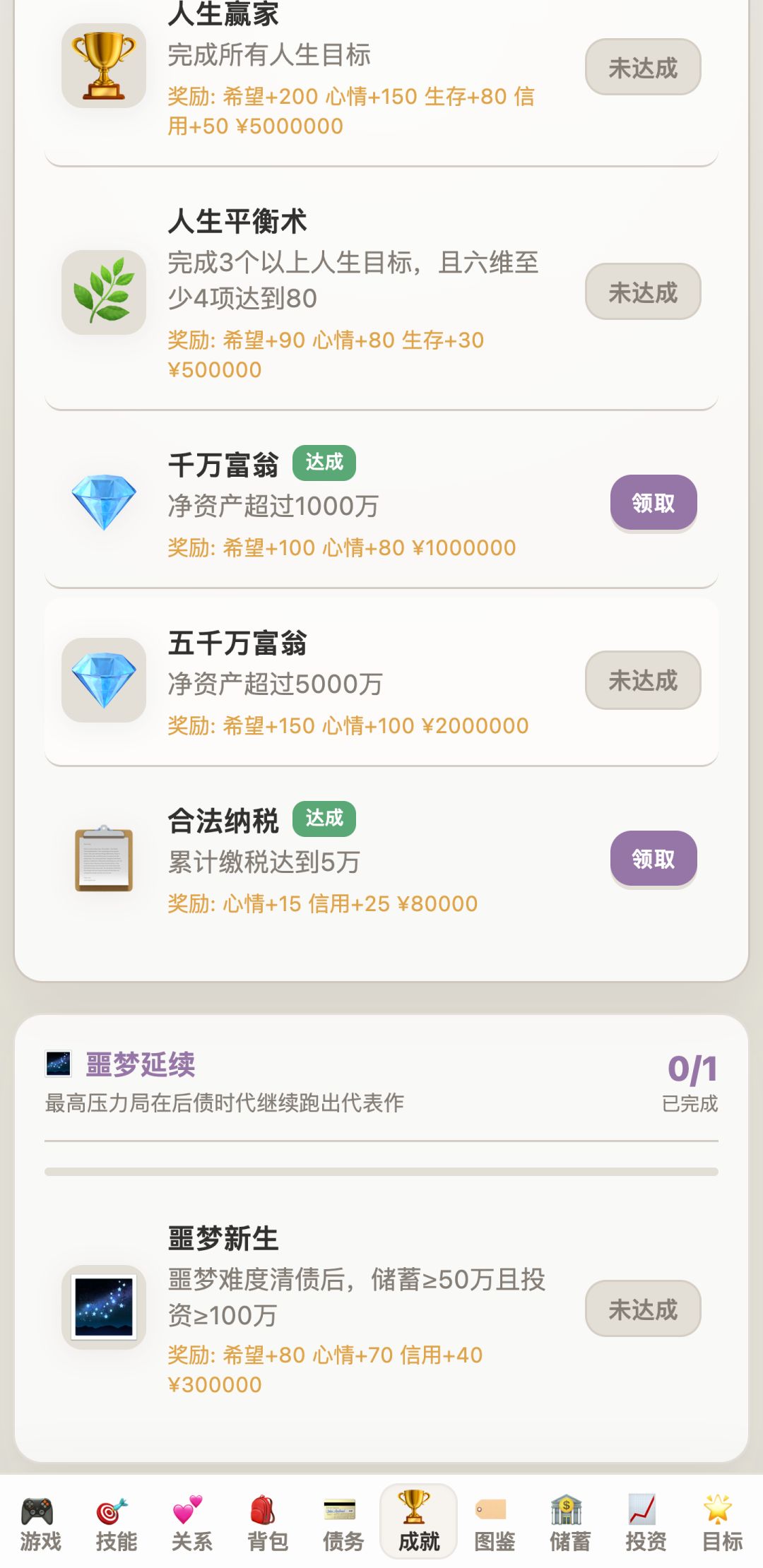Click the 债务 tab label text
Viewport: 763px width, 1568px height.
coord(344,1540)
